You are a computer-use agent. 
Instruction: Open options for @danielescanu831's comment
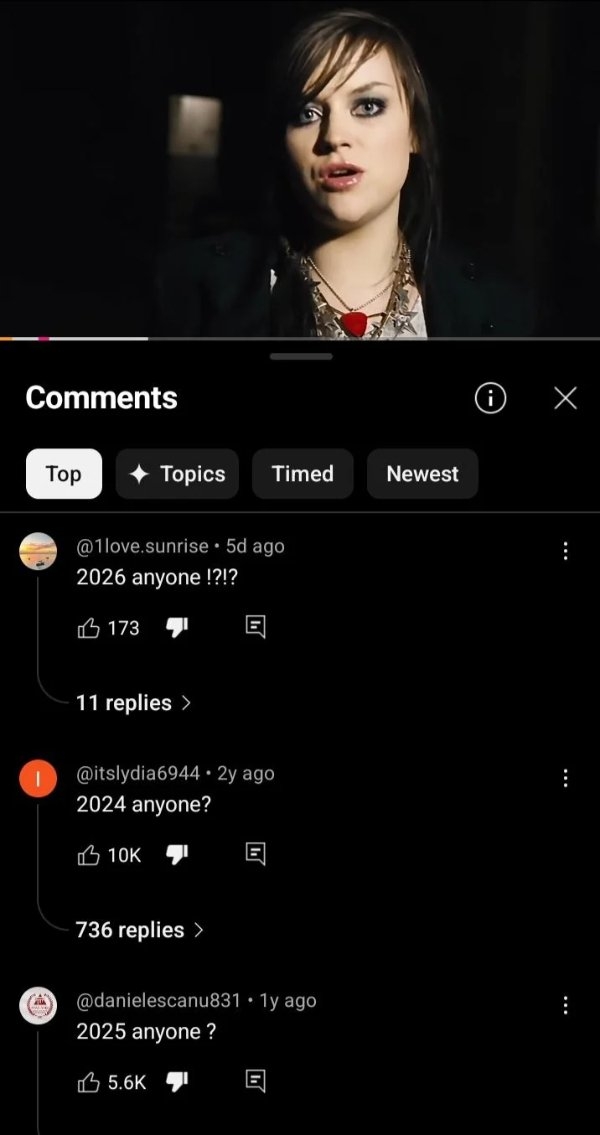565,1005
